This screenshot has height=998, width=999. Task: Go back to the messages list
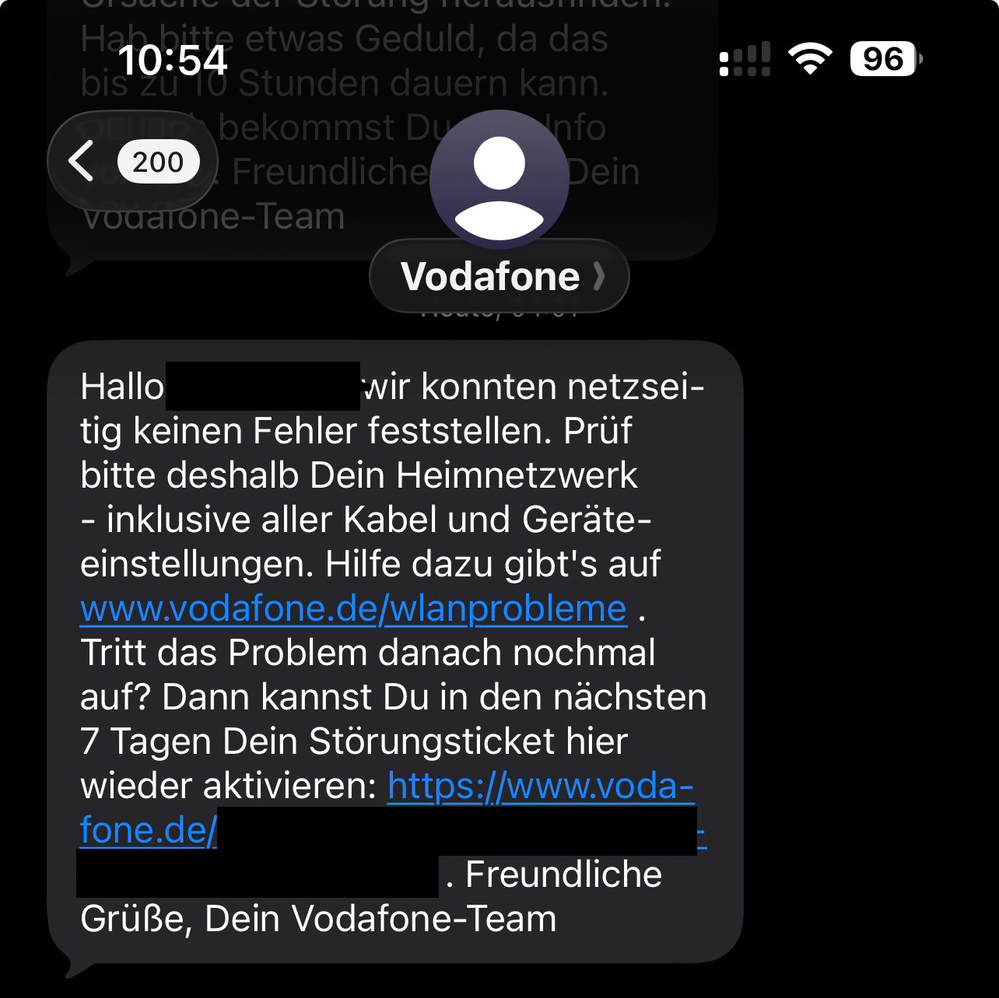click(131, 162)
